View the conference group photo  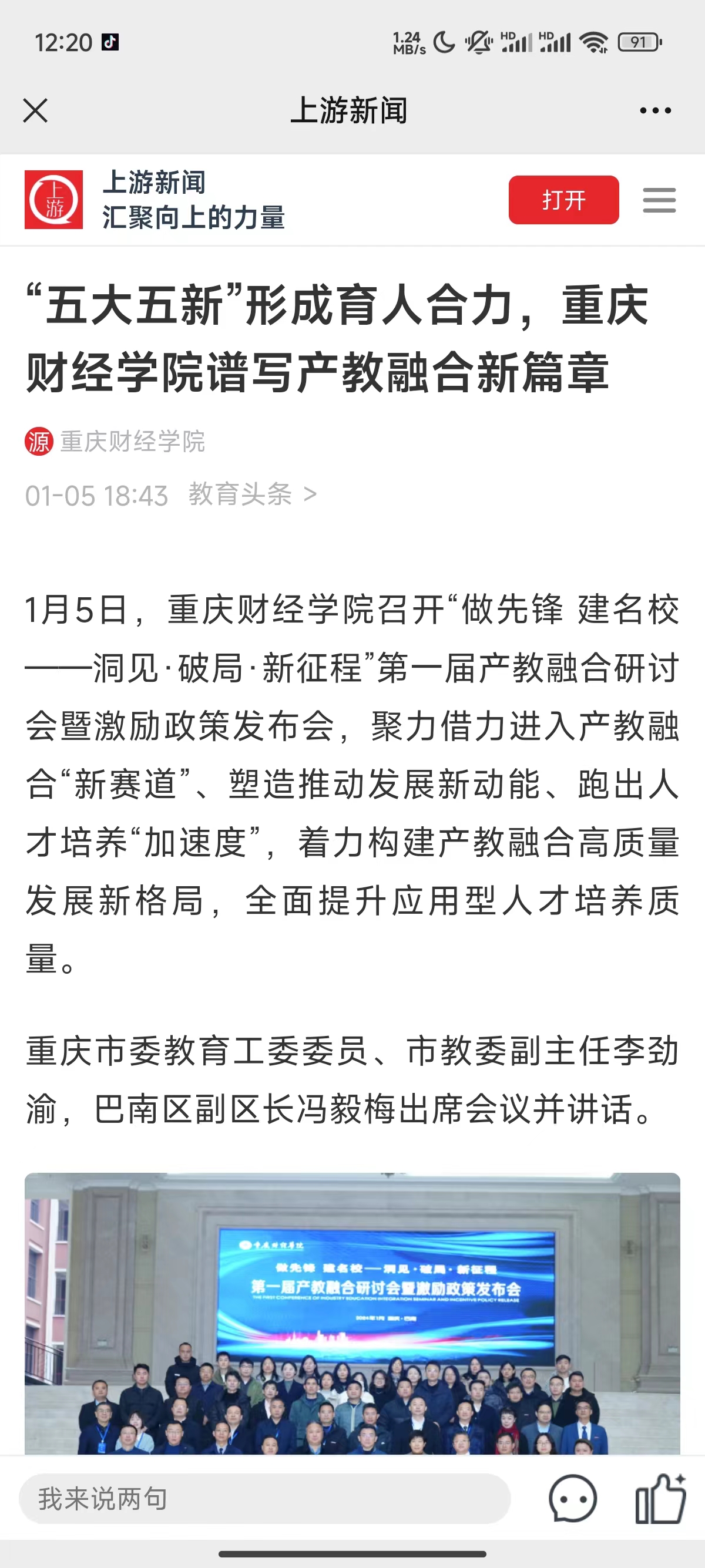(352, 1314)
